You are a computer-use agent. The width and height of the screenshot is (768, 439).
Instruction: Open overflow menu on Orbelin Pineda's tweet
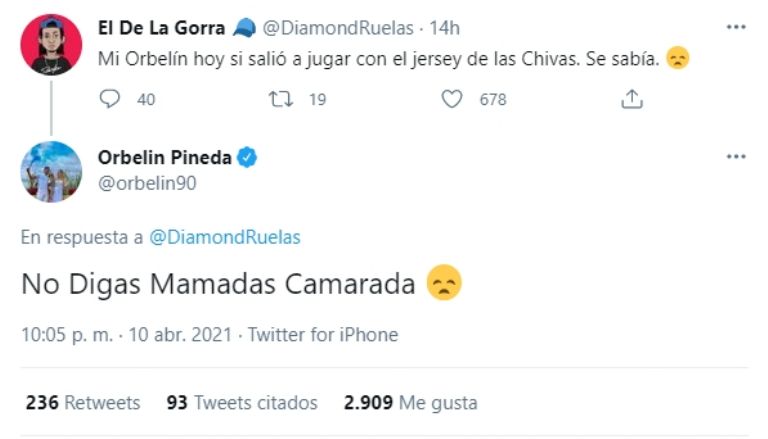coord(736,157)
